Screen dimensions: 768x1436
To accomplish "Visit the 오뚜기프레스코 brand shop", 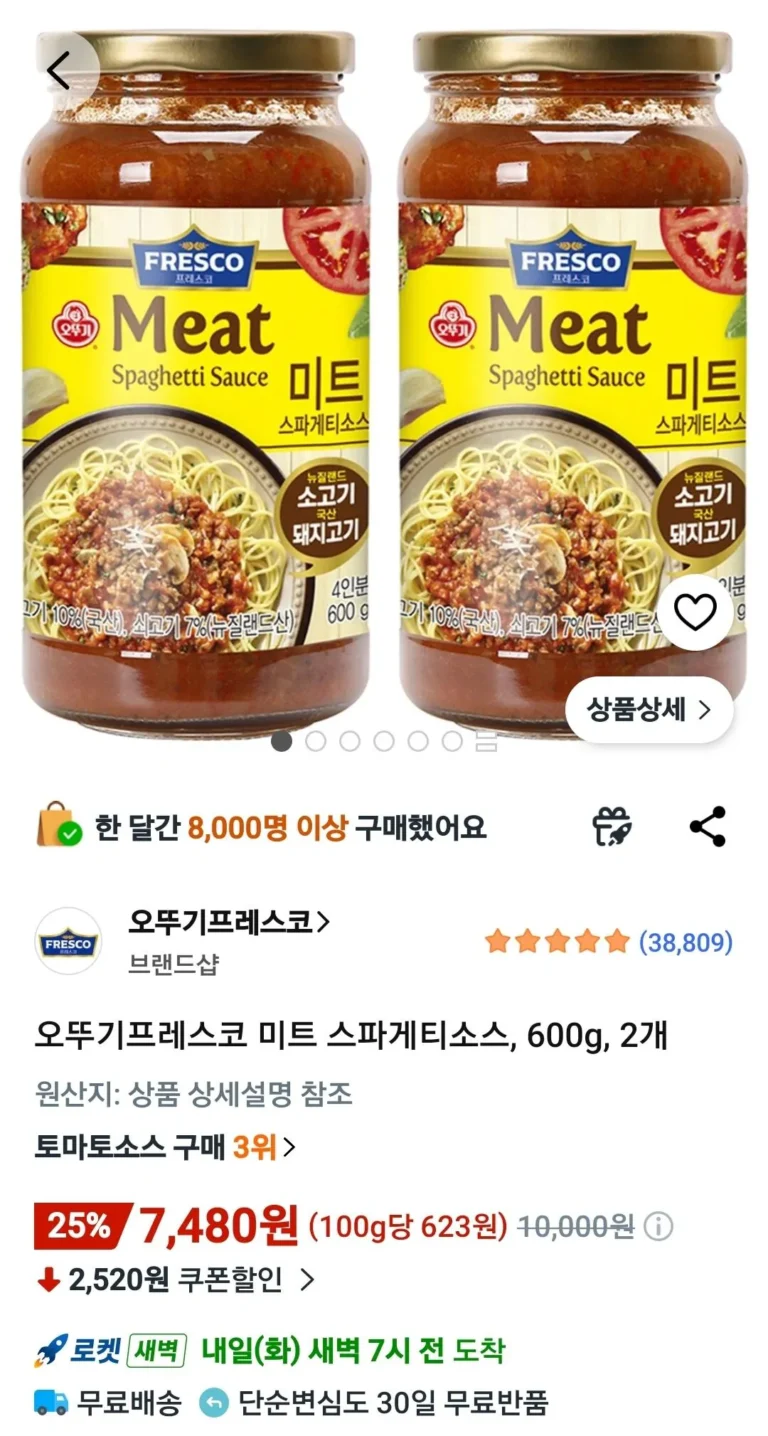I will 229,921.
